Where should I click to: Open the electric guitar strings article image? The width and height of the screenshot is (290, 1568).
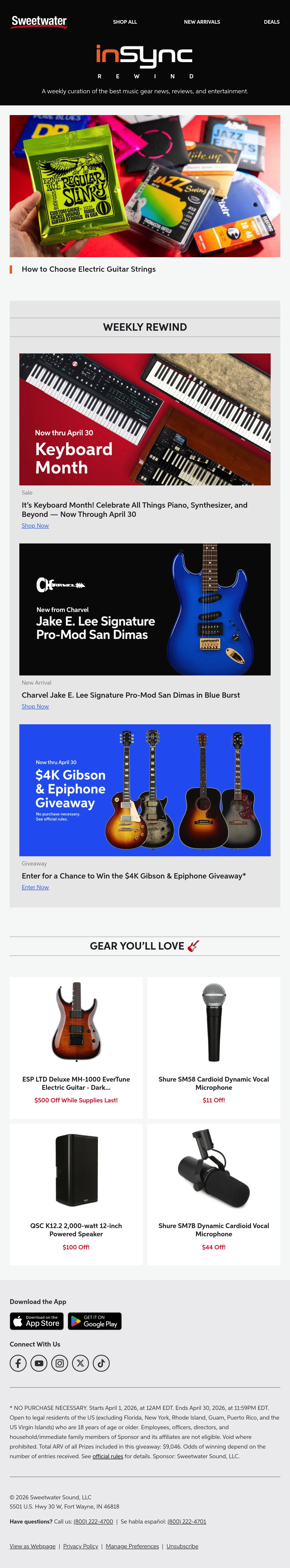[145, 186]
